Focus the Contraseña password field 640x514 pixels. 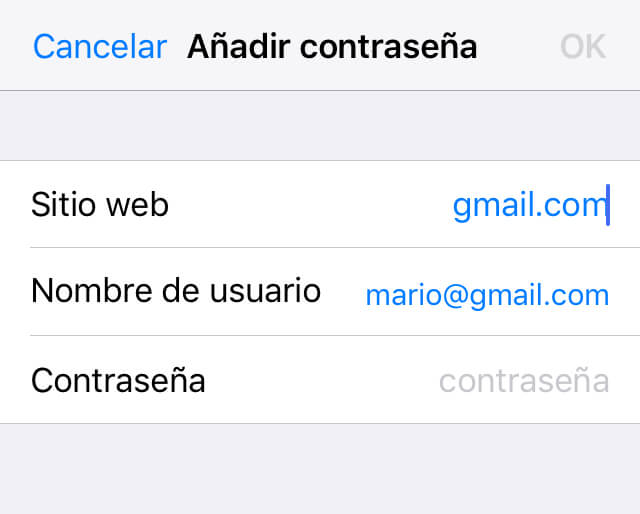pyautogui.click(x=523, y=381)
